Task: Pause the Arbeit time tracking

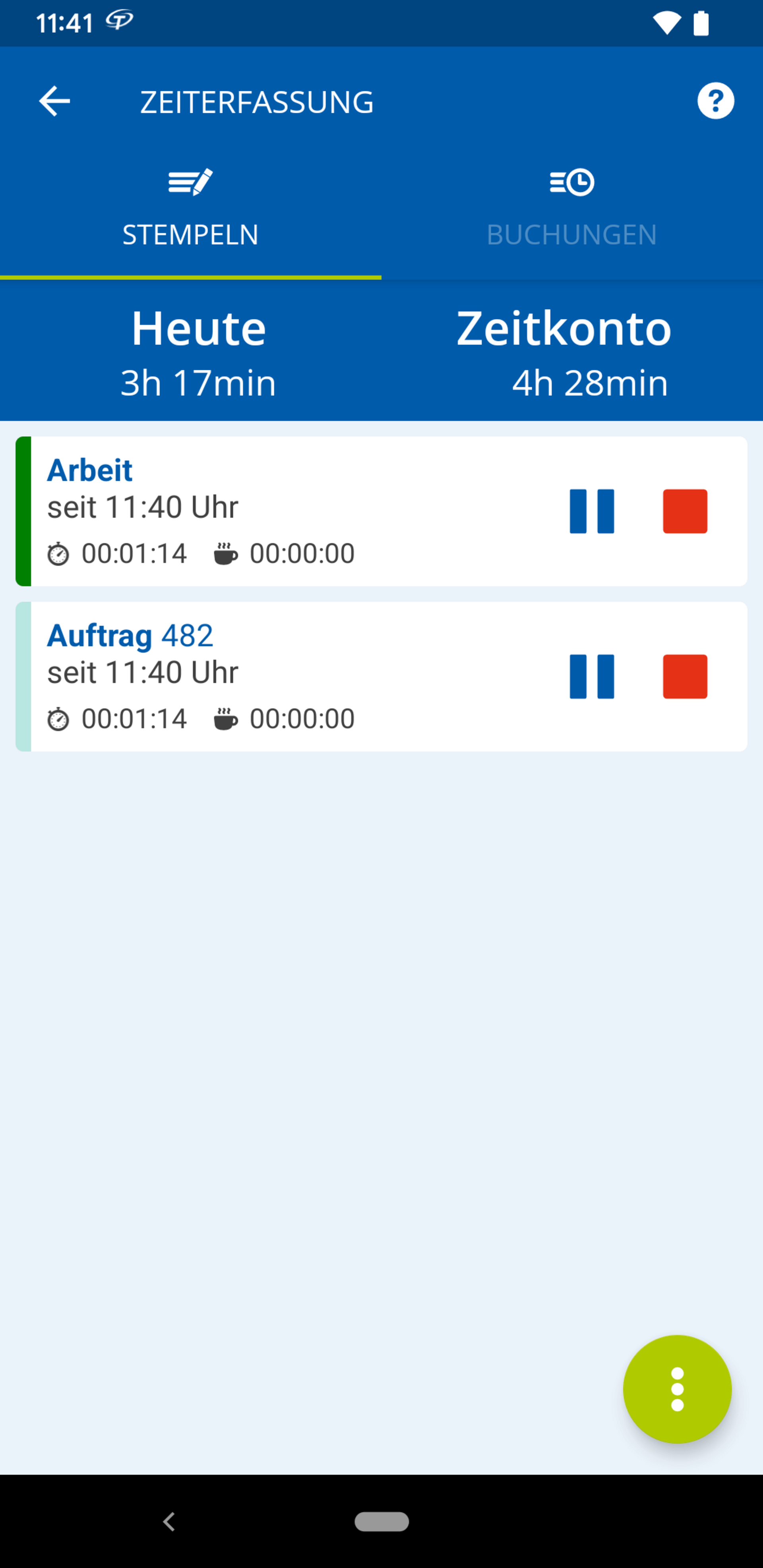Action: coord(591,511)
